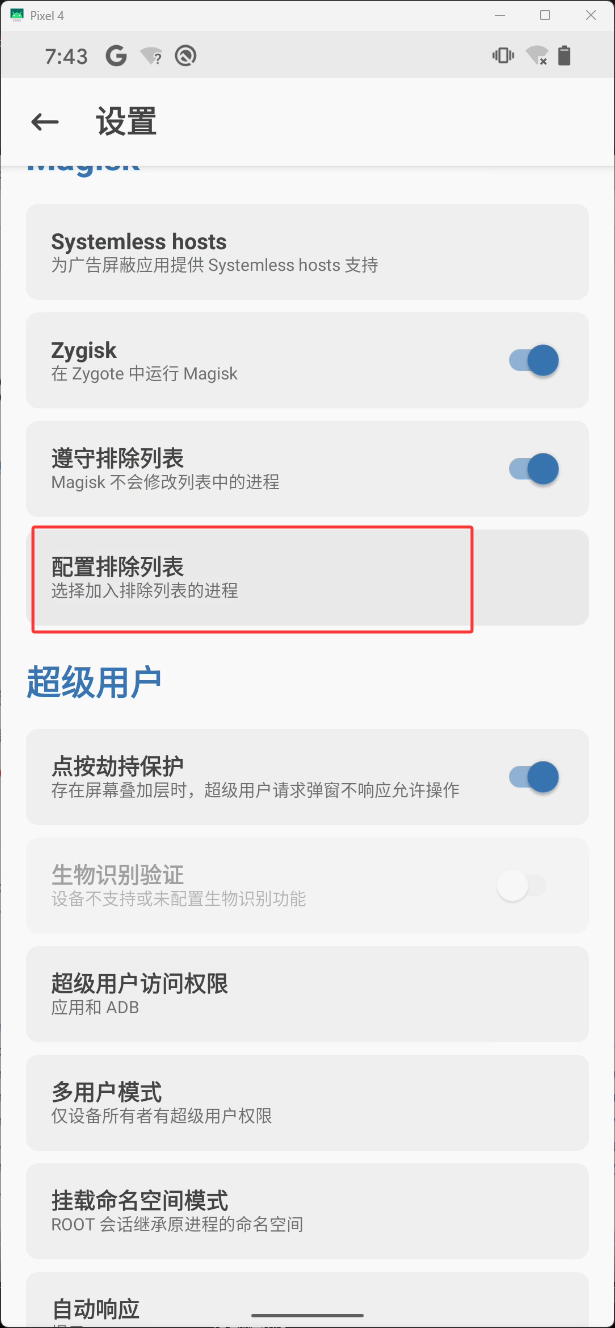This screenshot has height=1328, width=615.
Task: Open the Systemless hosts option
Action: [x=306, y=252]
